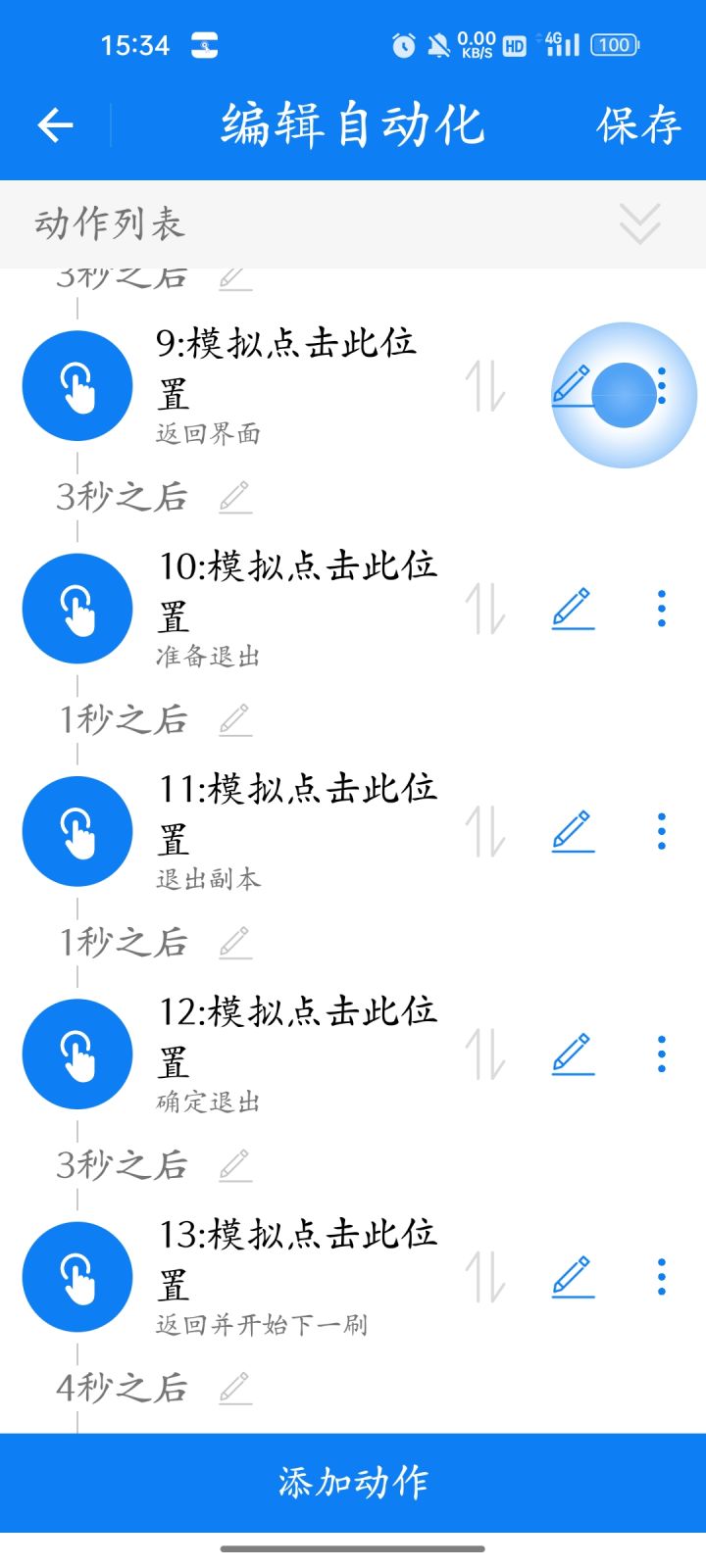706x1568 pixels.
Task: Open more options for action 13 返回并开始下一刷
Action: 662,1277
